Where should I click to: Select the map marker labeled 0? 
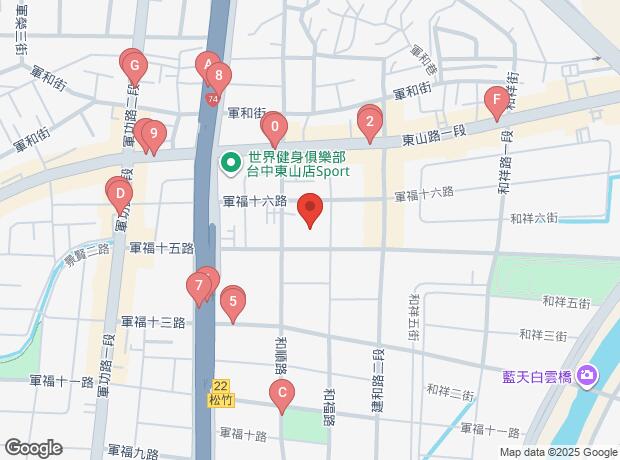274,128
